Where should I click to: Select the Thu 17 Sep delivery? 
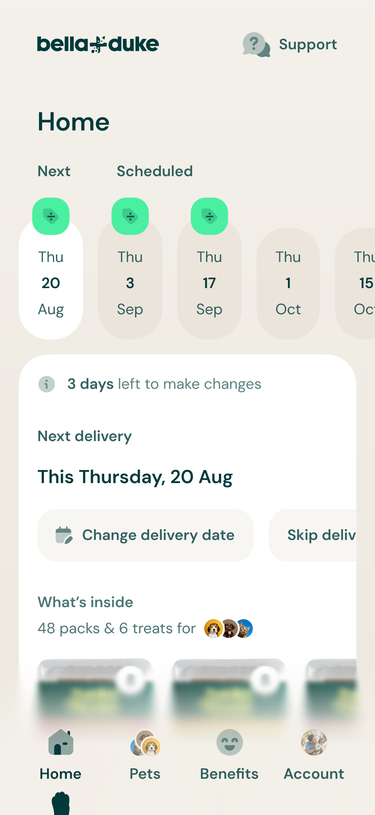209,279
